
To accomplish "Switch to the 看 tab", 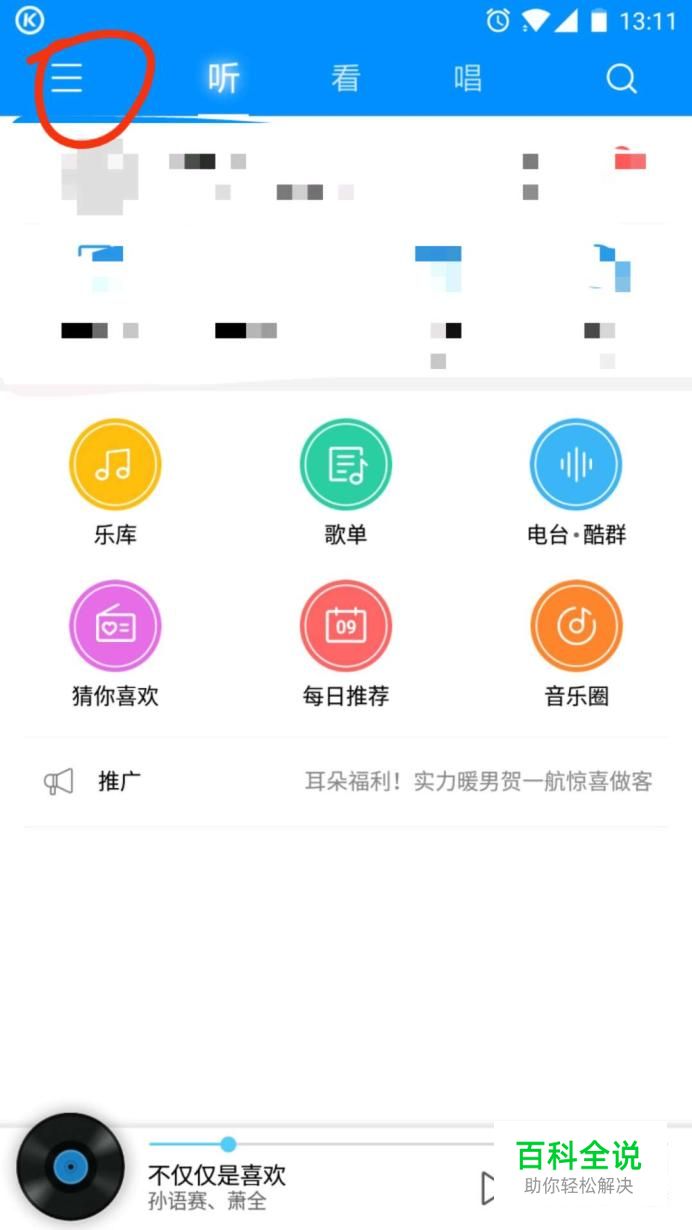I will point(345,78).
